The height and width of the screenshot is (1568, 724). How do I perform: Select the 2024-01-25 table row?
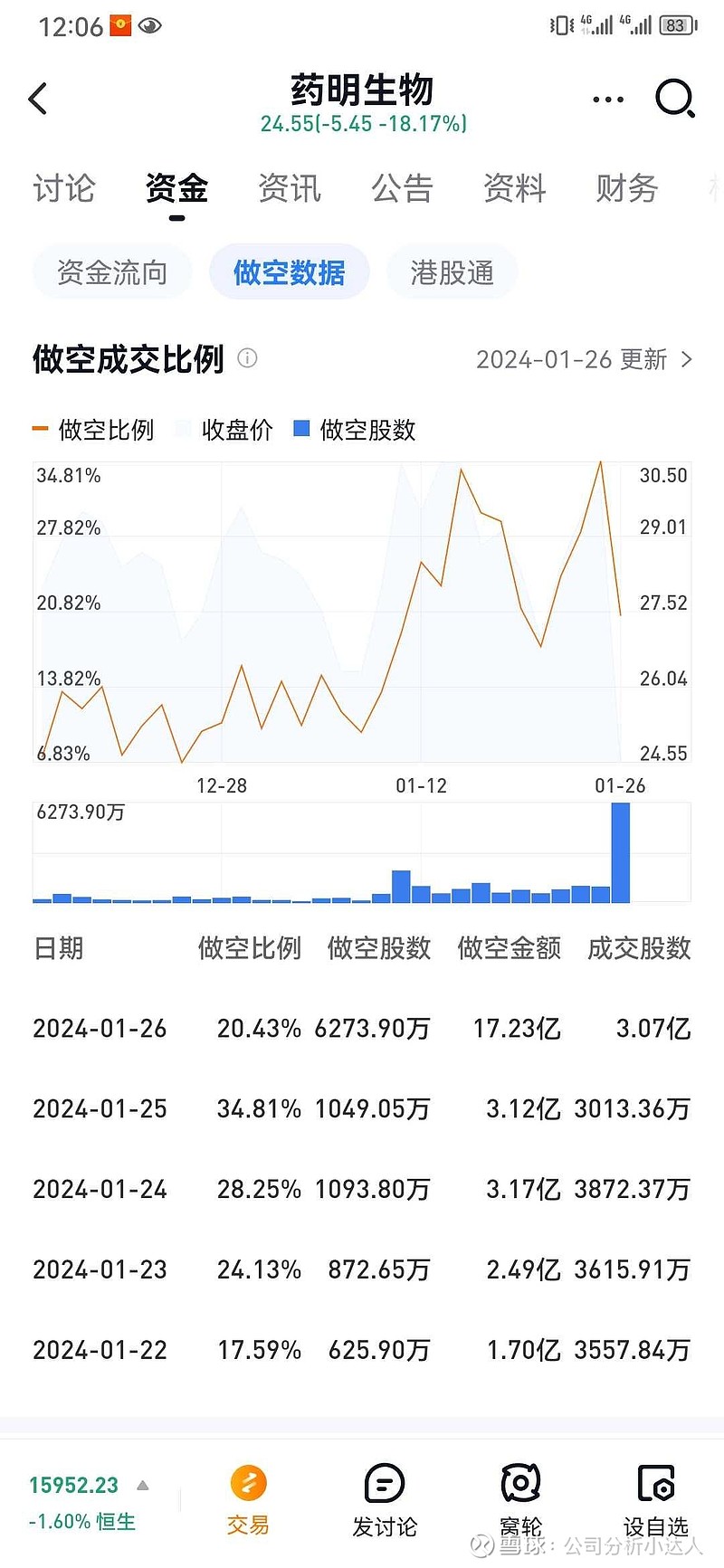(362, 1109)
